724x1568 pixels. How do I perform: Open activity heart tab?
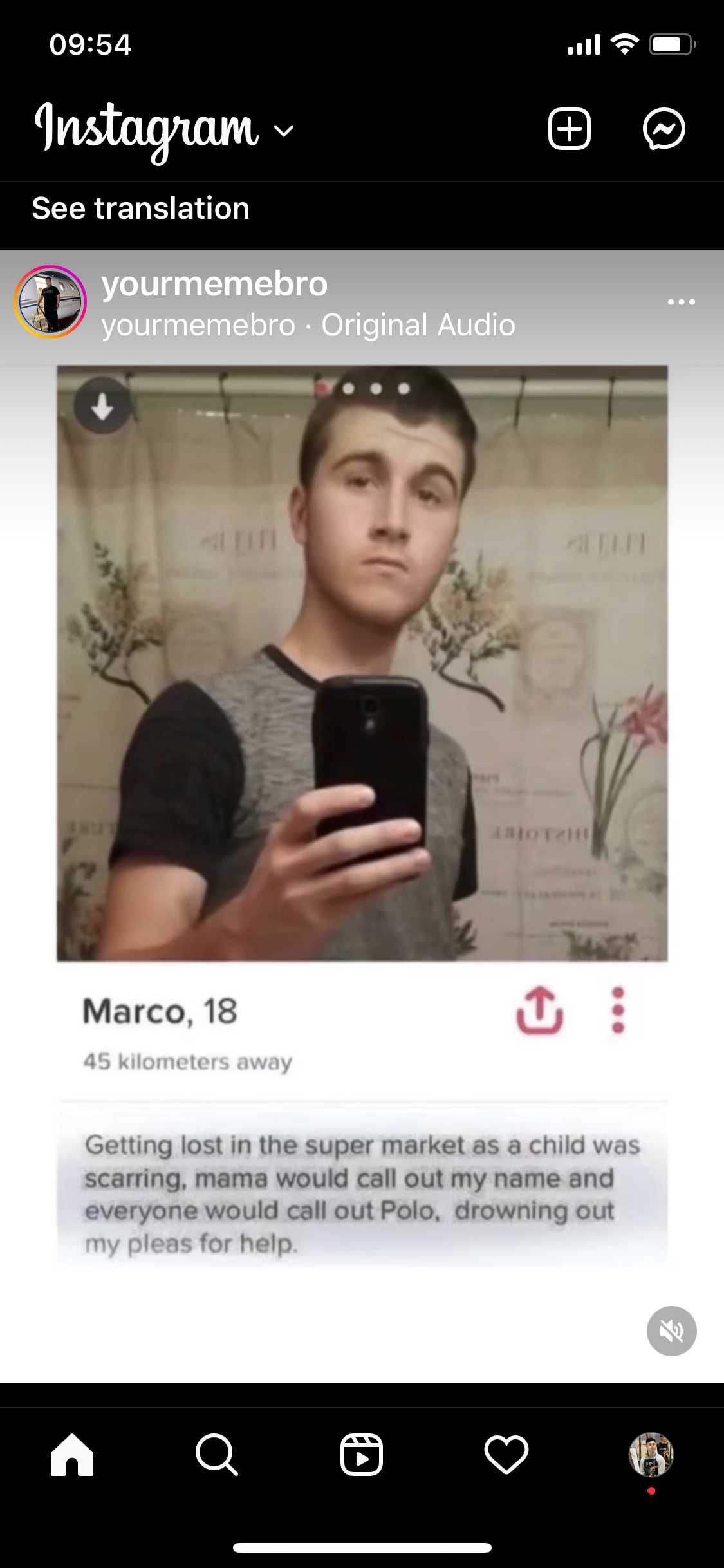506,1455
